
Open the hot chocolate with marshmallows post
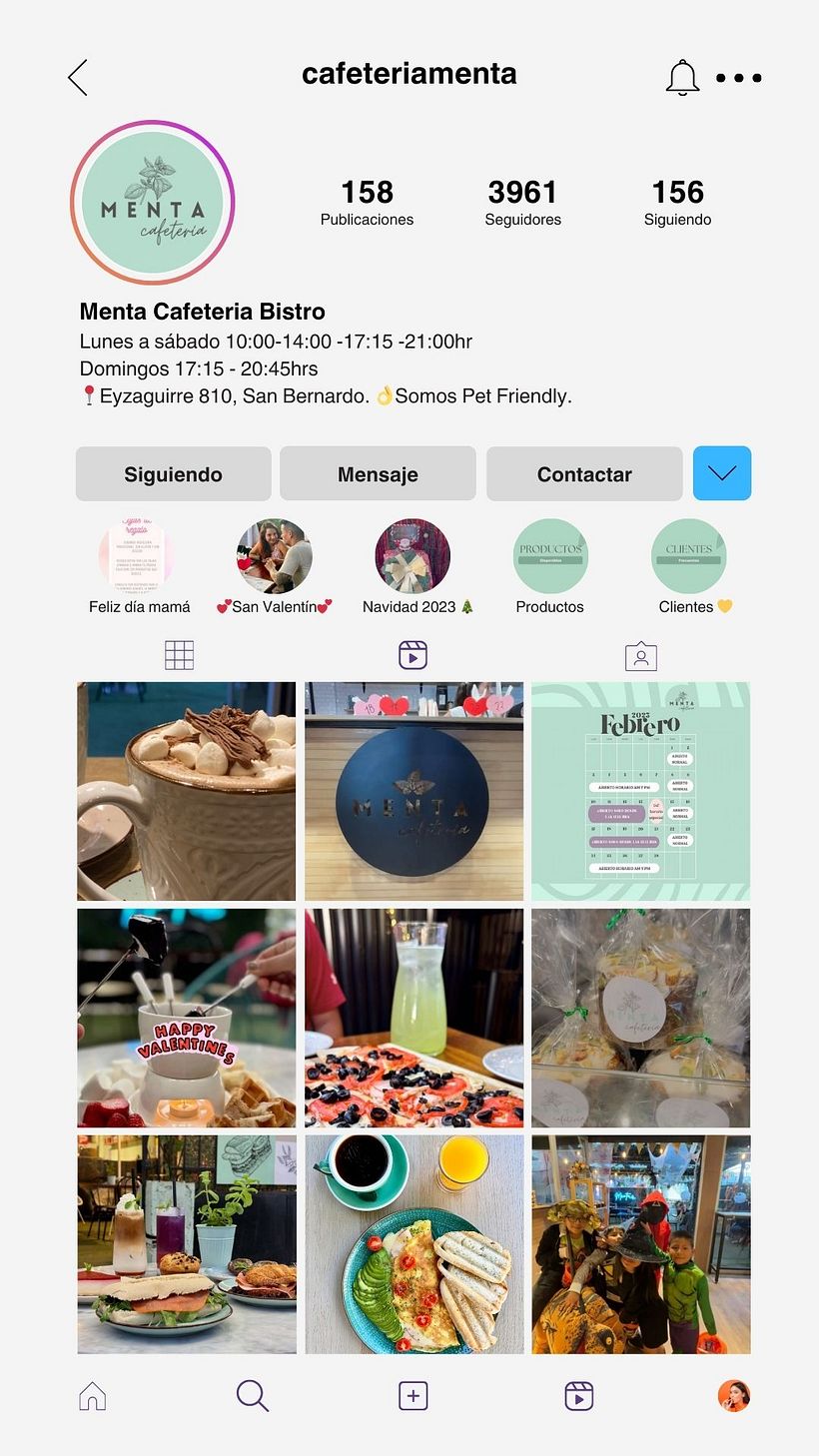(x=187, y=791)
